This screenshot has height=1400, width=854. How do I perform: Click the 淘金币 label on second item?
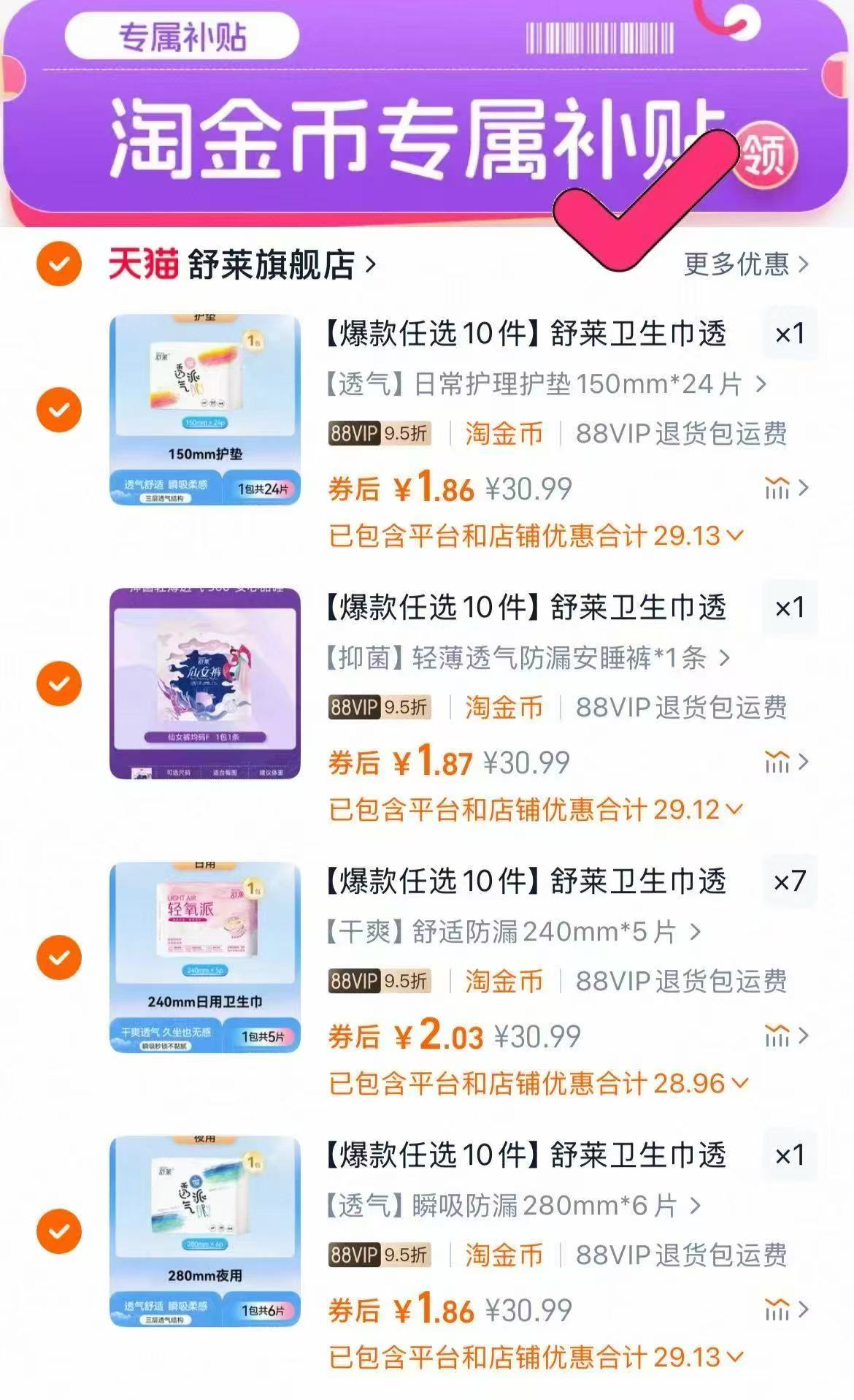point(504,706)
